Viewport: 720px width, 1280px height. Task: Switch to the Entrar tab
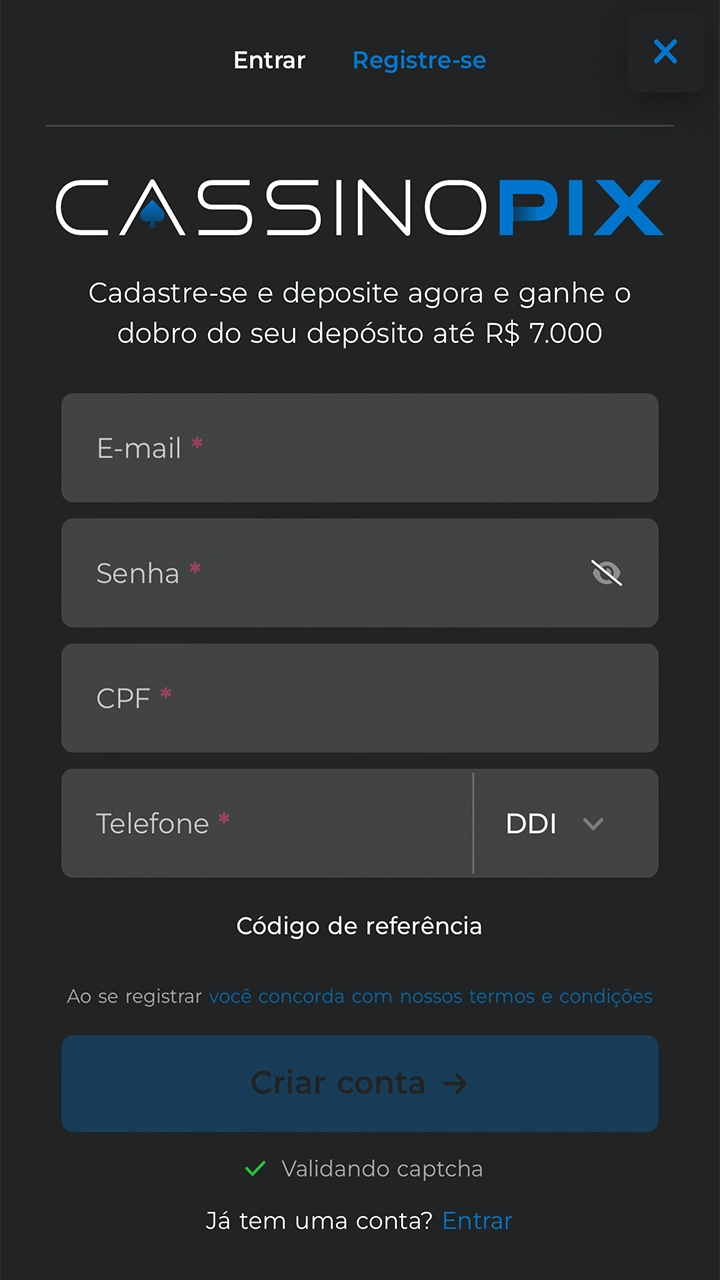tap(269, 60)
